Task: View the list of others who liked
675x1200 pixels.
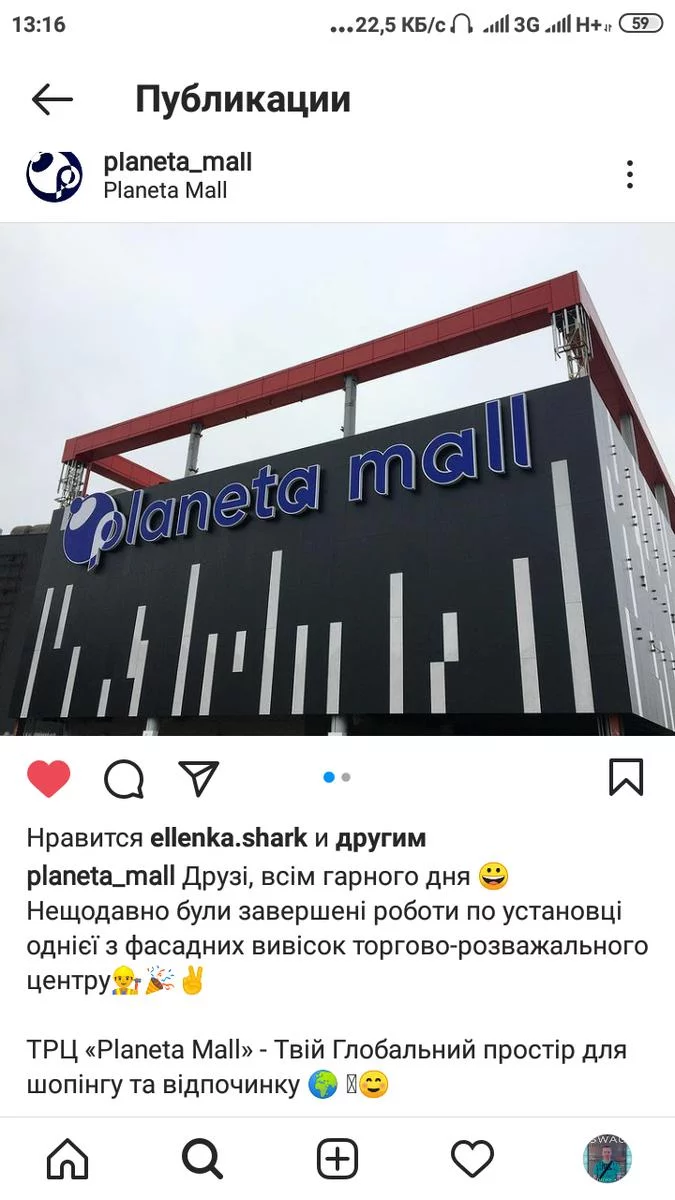Action: (380, 837)
